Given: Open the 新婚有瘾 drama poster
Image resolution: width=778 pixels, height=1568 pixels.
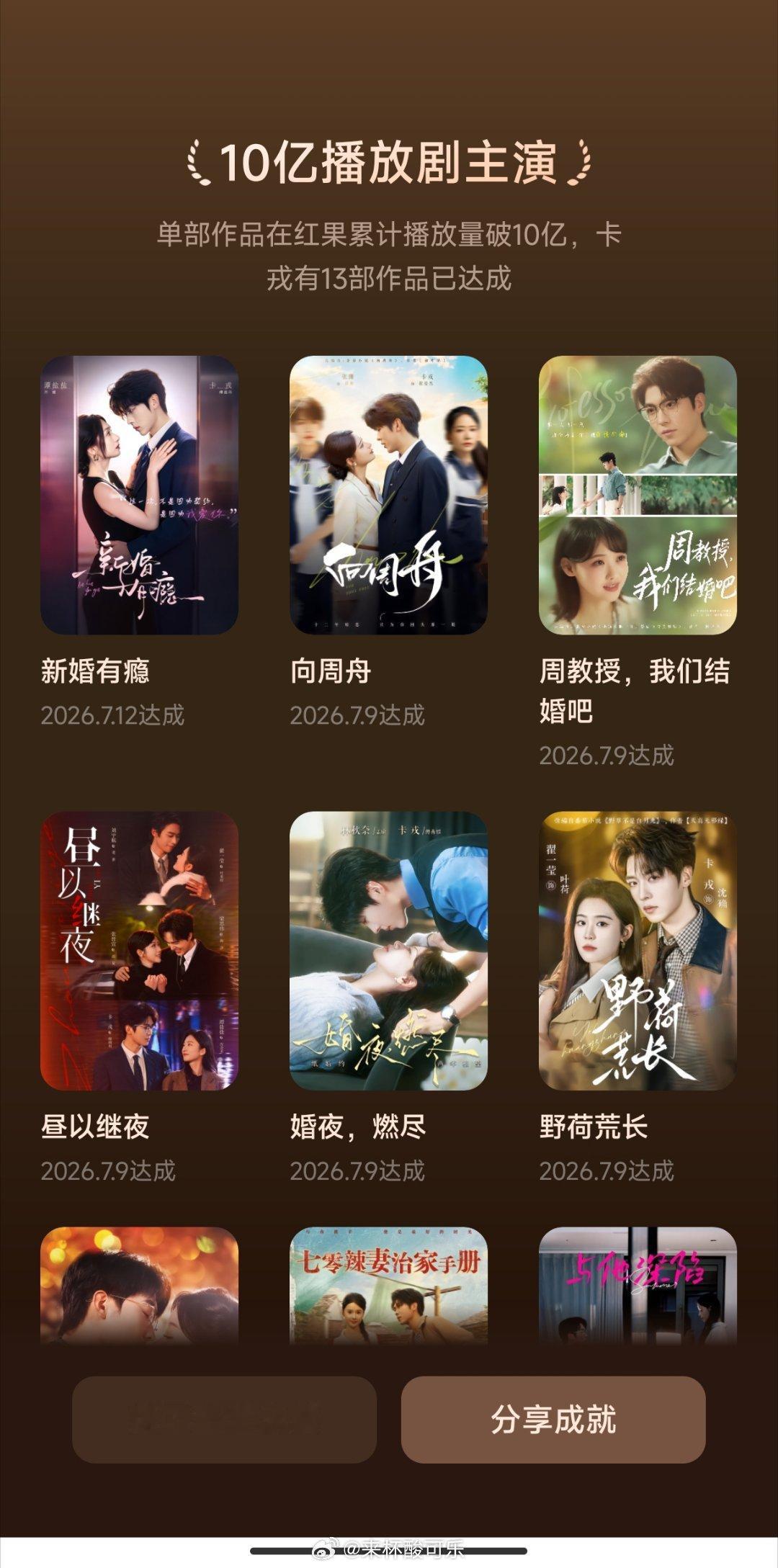Looking at the screenshot, I should pyautogui.click(x=139, y=495).
